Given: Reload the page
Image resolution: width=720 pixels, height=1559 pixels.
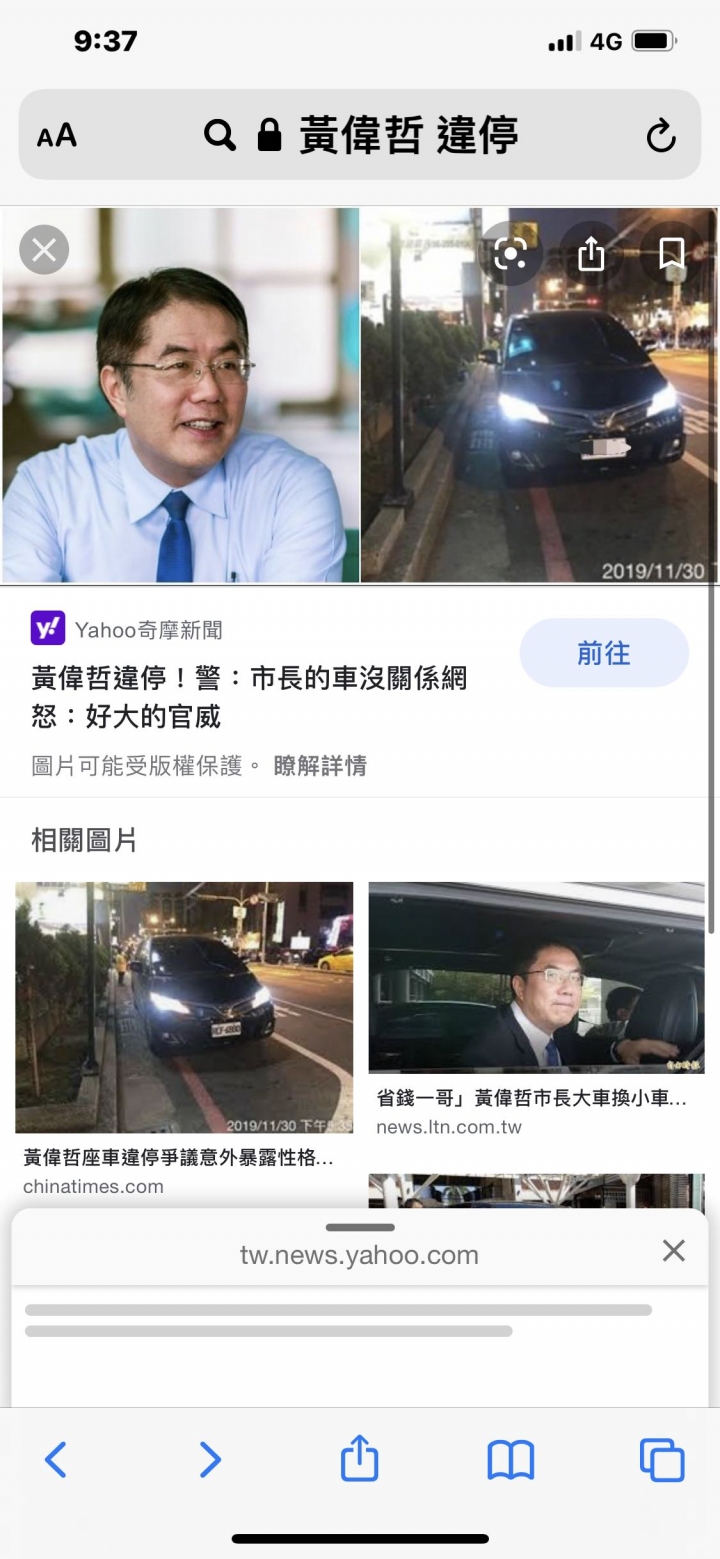Looking at the screenshot, I should pyautogui.click(x=661, y=136).
